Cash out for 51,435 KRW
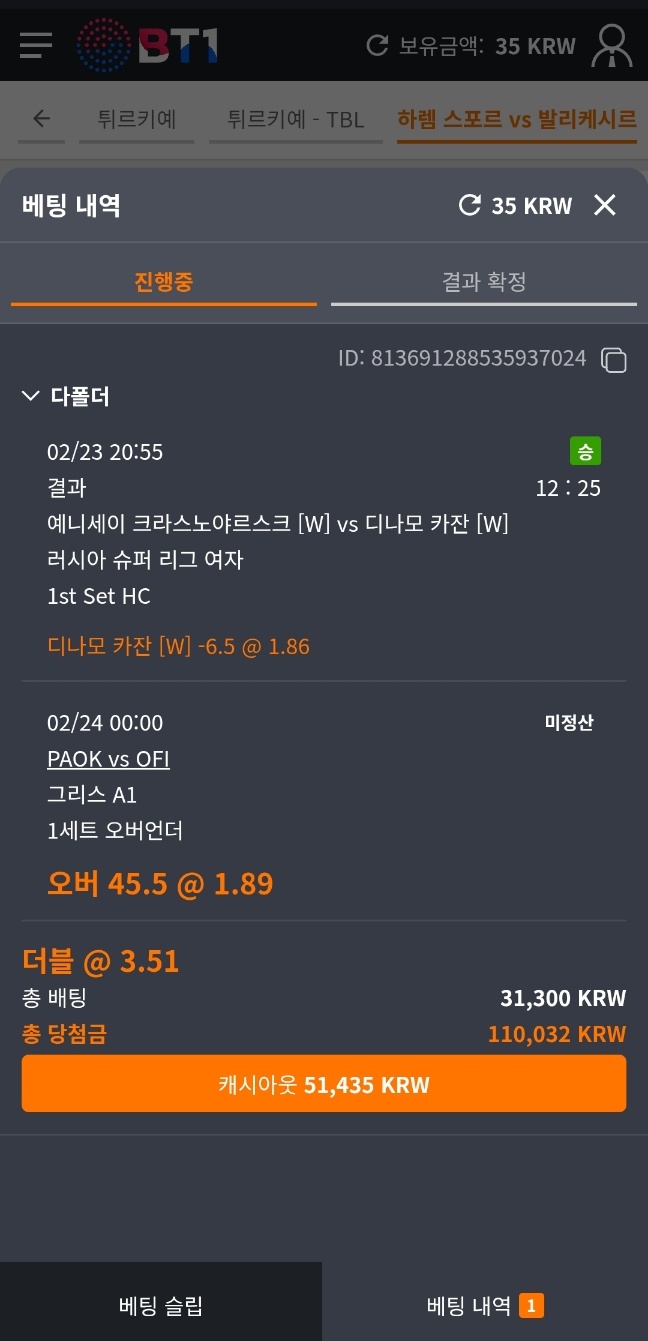 click(x=324, y=1085)
